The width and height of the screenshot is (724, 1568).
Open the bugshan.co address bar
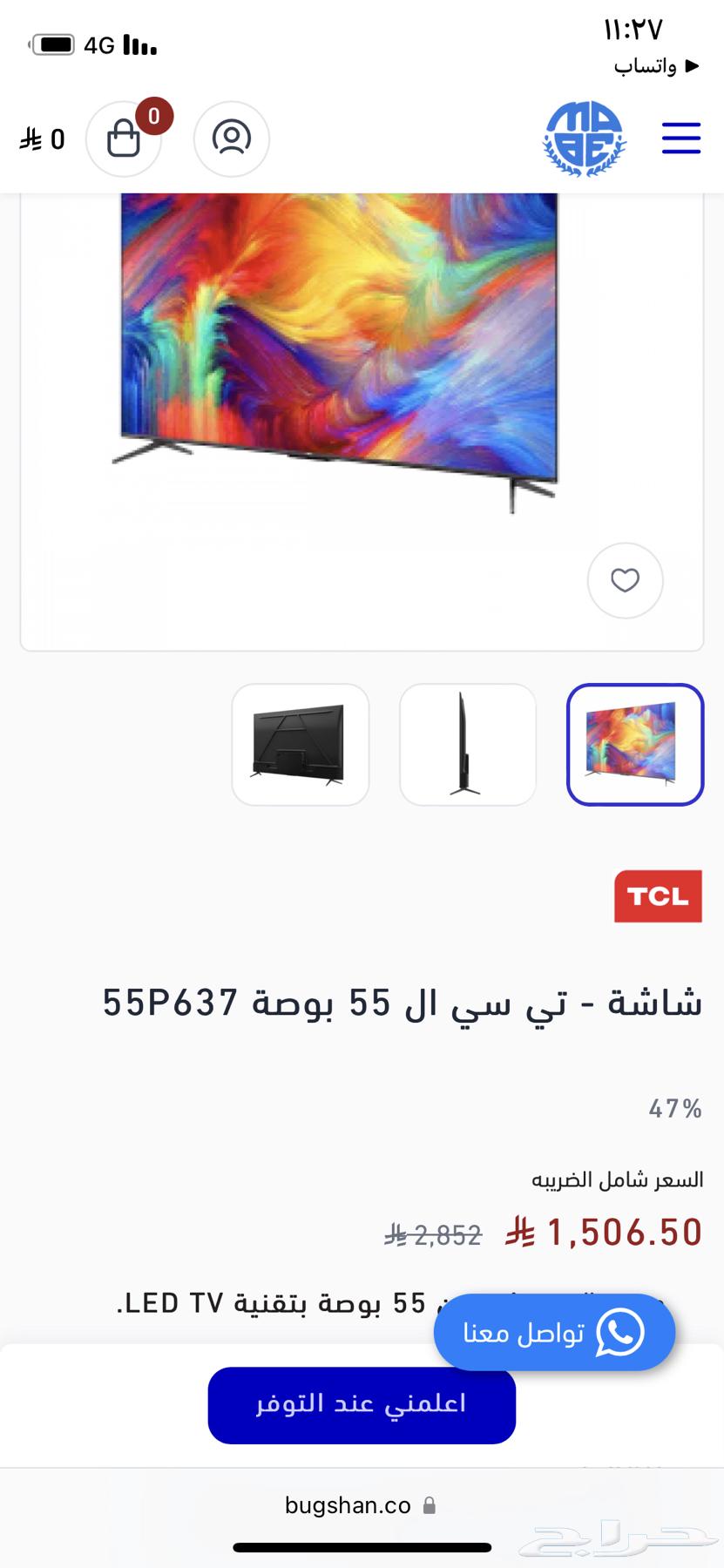click(347, 1504)
